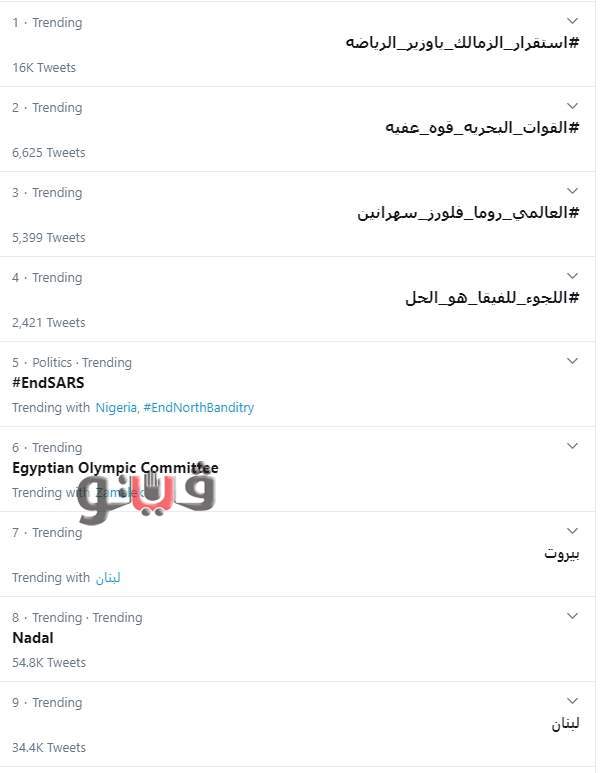Expand the chevron on the #EndSARS row
The height and width of the screenshot is (773, 604).
point(572,361)
